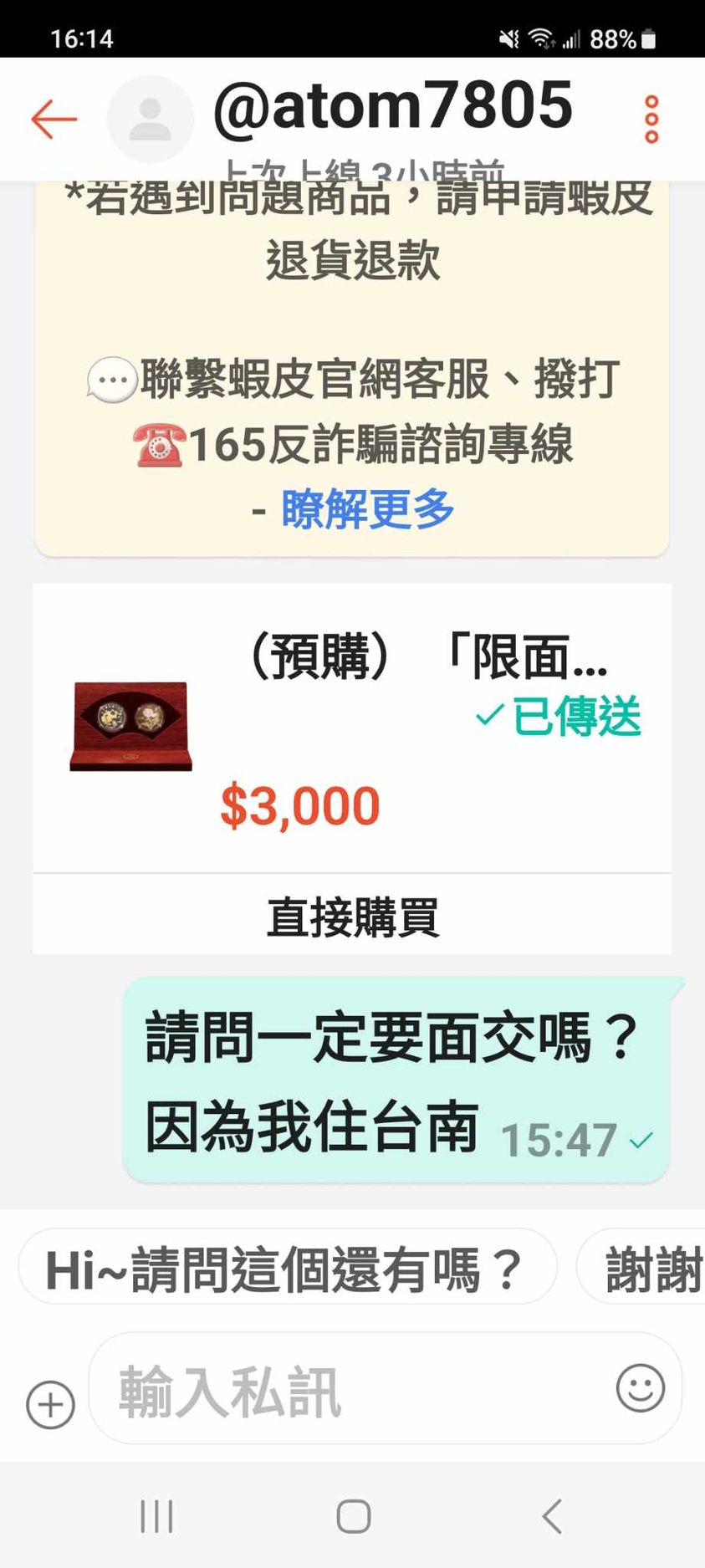Open the emoji sticker picker
Viewport: 705px width, 1568px height.
coord(641,1389)
